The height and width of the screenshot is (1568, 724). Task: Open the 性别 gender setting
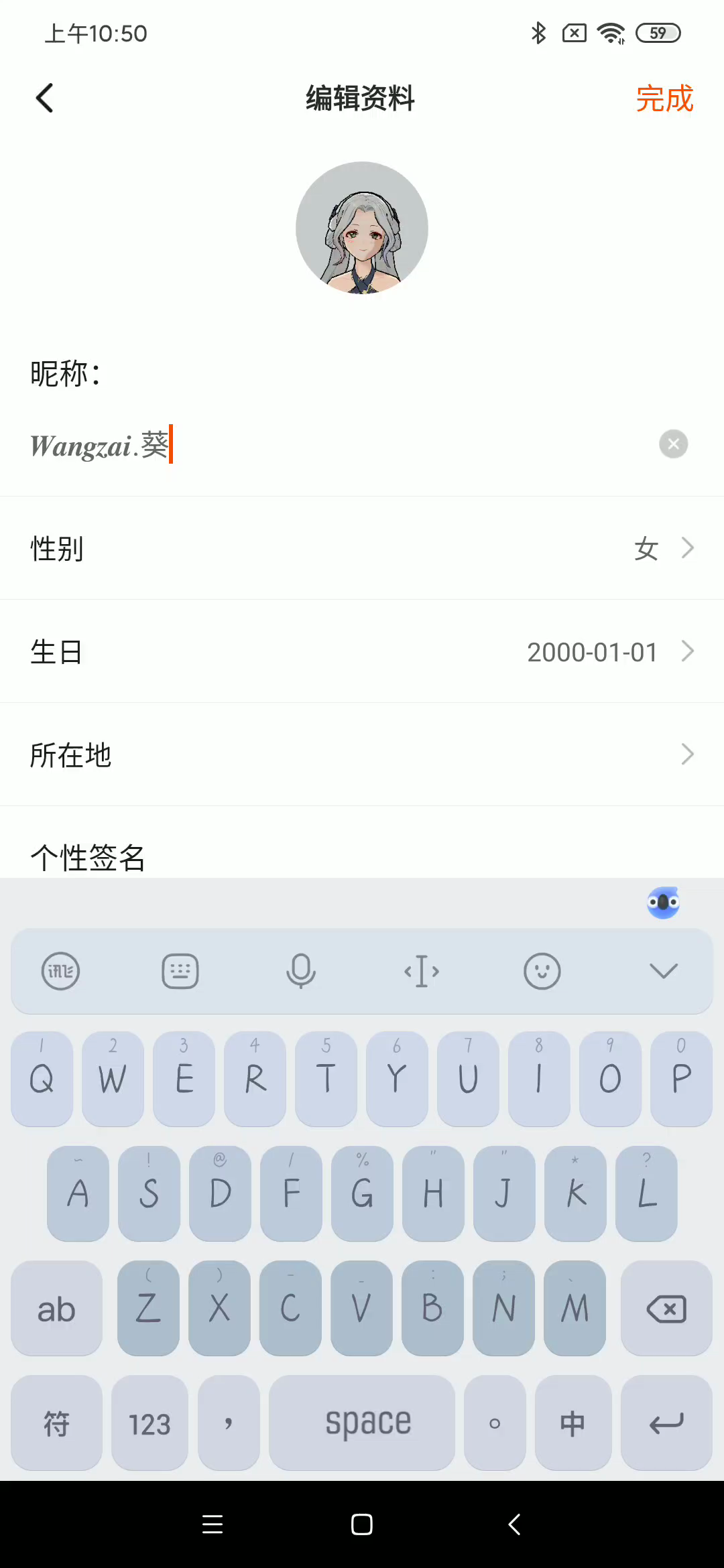coord(362,549)
